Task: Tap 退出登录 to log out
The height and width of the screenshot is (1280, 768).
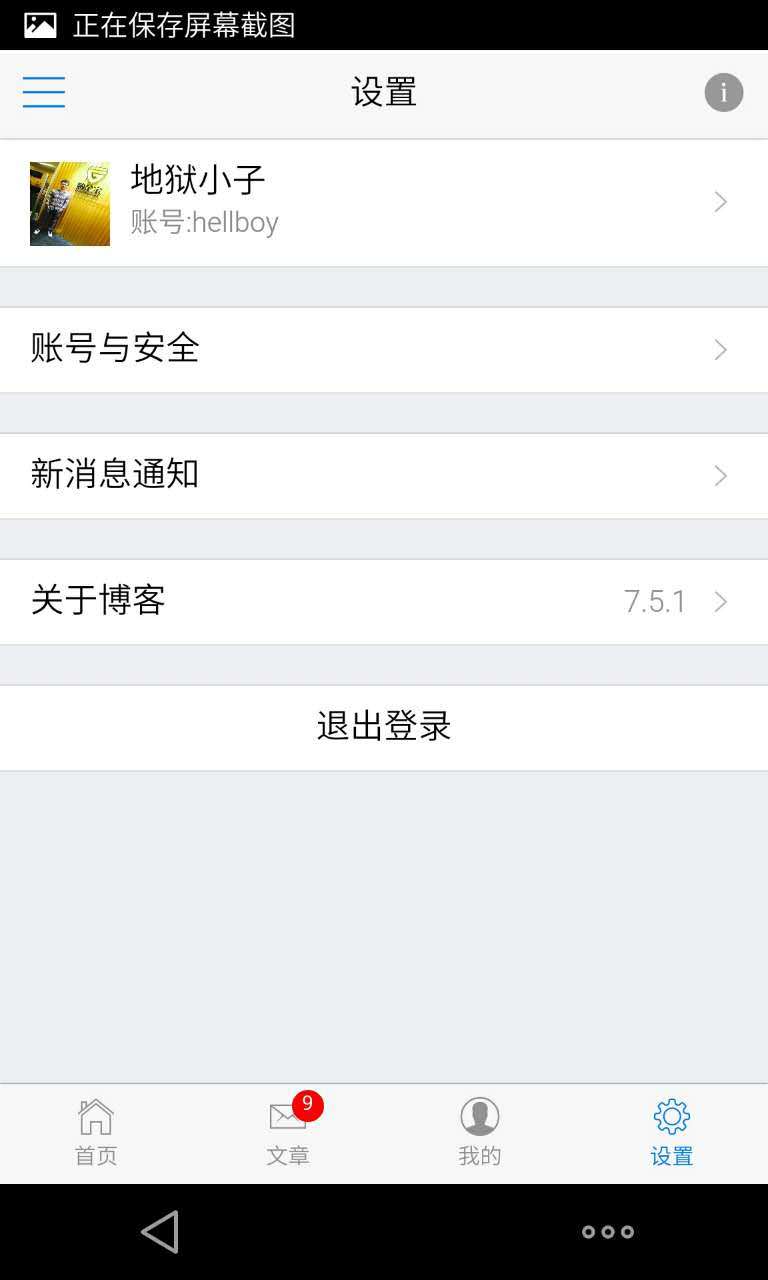Action: (384, 727)
